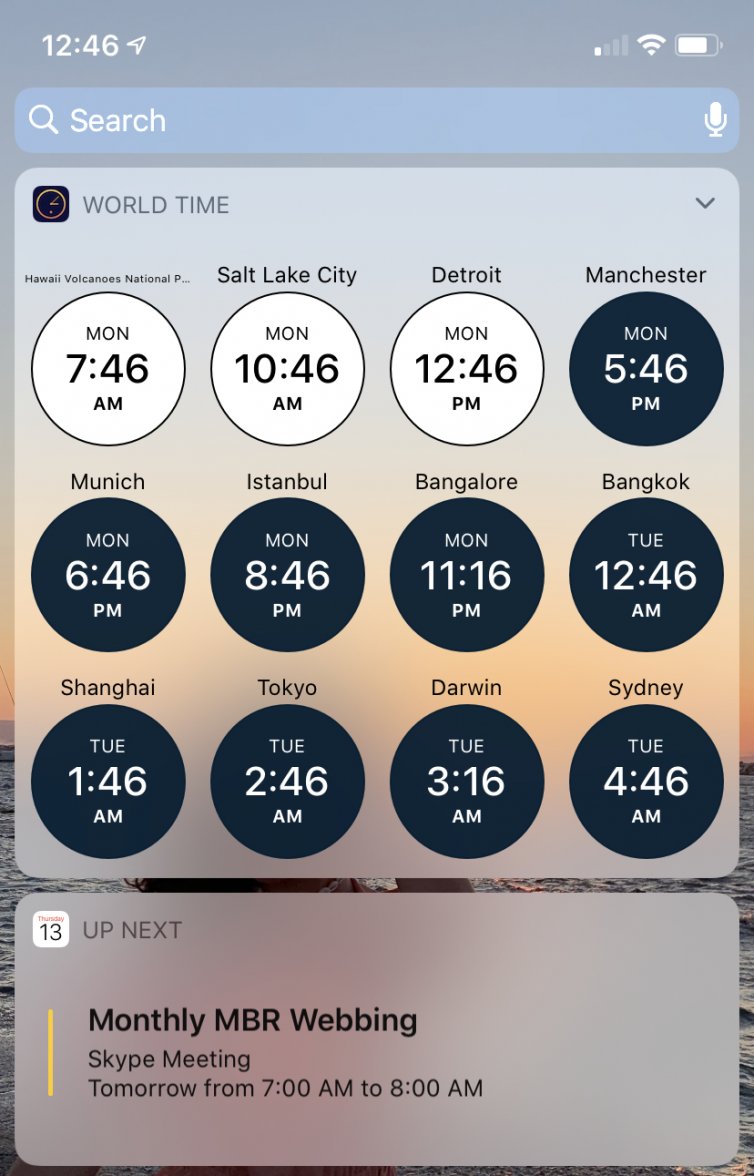Open the World Time app icon
Screen dimensions: 754x1176
point(51,204)
